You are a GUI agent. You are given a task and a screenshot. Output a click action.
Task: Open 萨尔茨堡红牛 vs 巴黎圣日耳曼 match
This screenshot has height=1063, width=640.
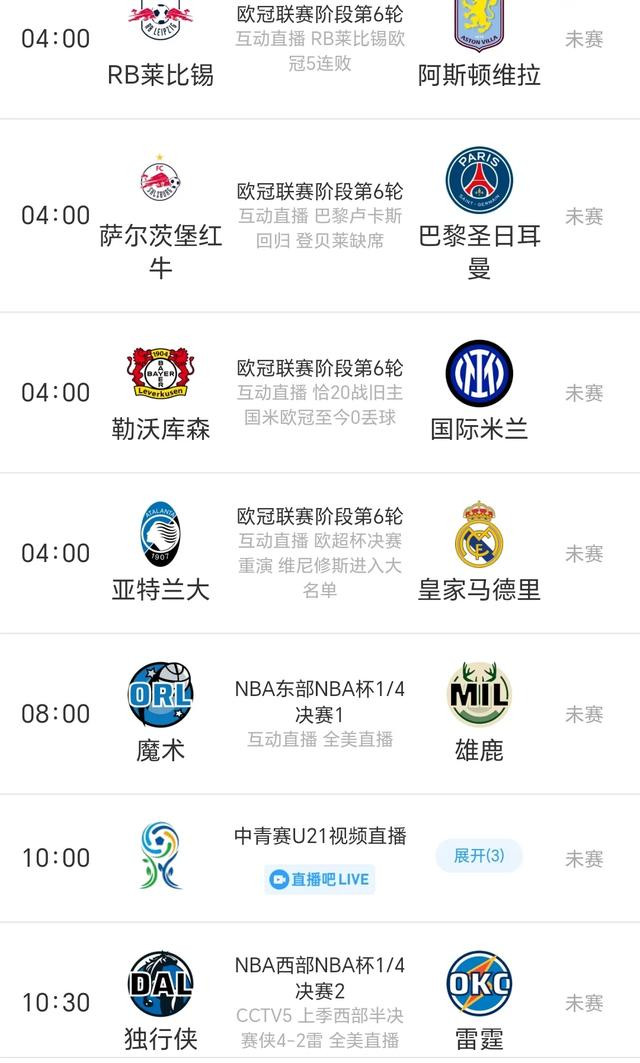(x=320, y=215)
